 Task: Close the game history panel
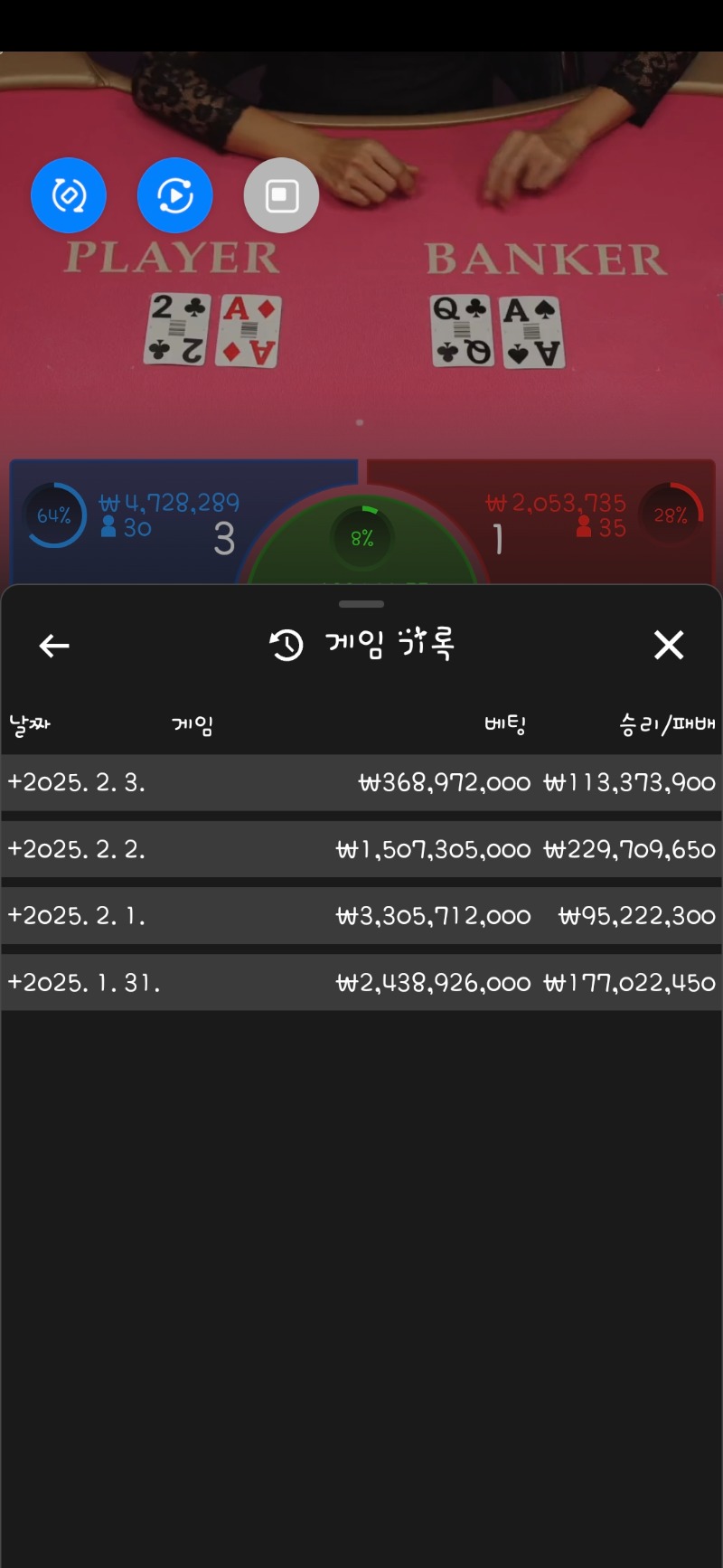pyautogui.click(x=669, y=645)
